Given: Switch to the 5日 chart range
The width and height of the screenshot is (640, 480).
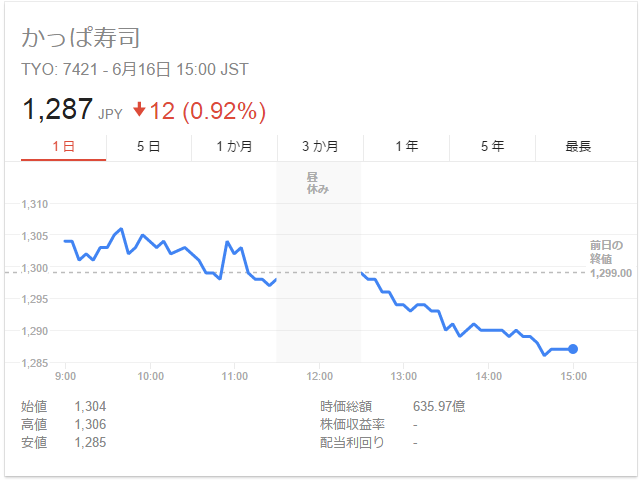Looking at the screenshot, I should 148,146.
